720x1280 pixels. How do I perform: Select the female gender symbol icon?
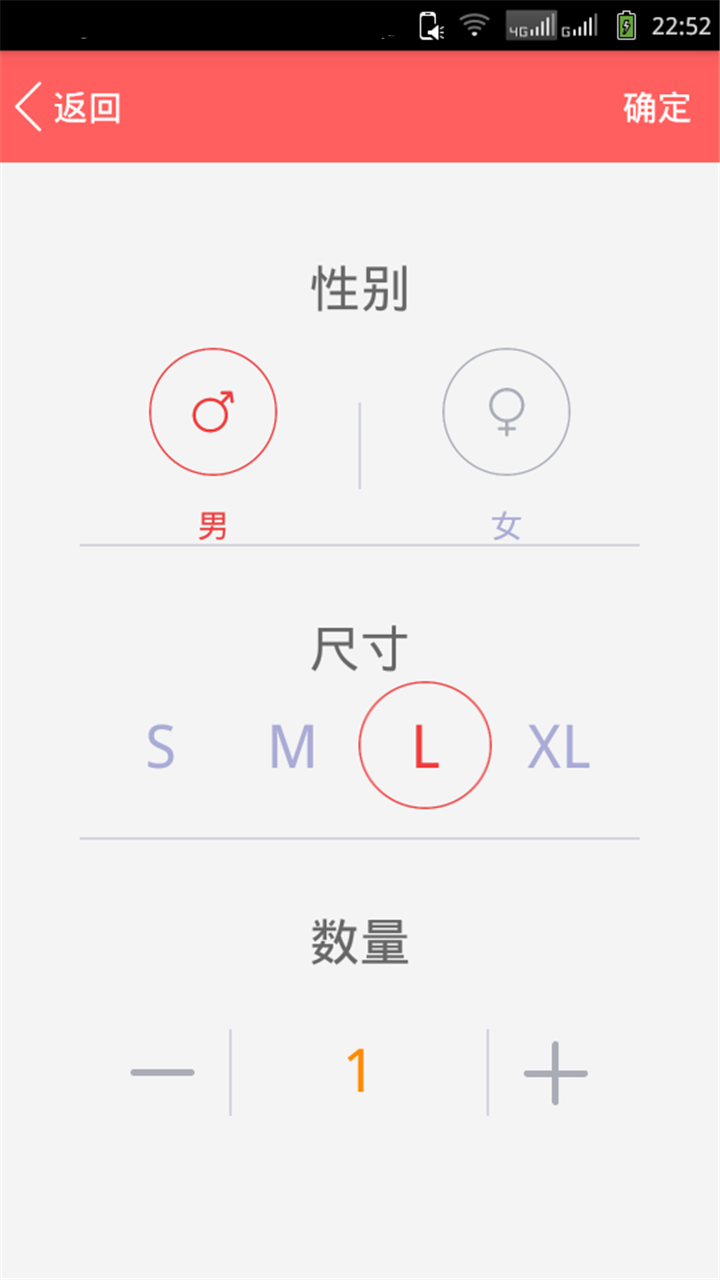506,412
